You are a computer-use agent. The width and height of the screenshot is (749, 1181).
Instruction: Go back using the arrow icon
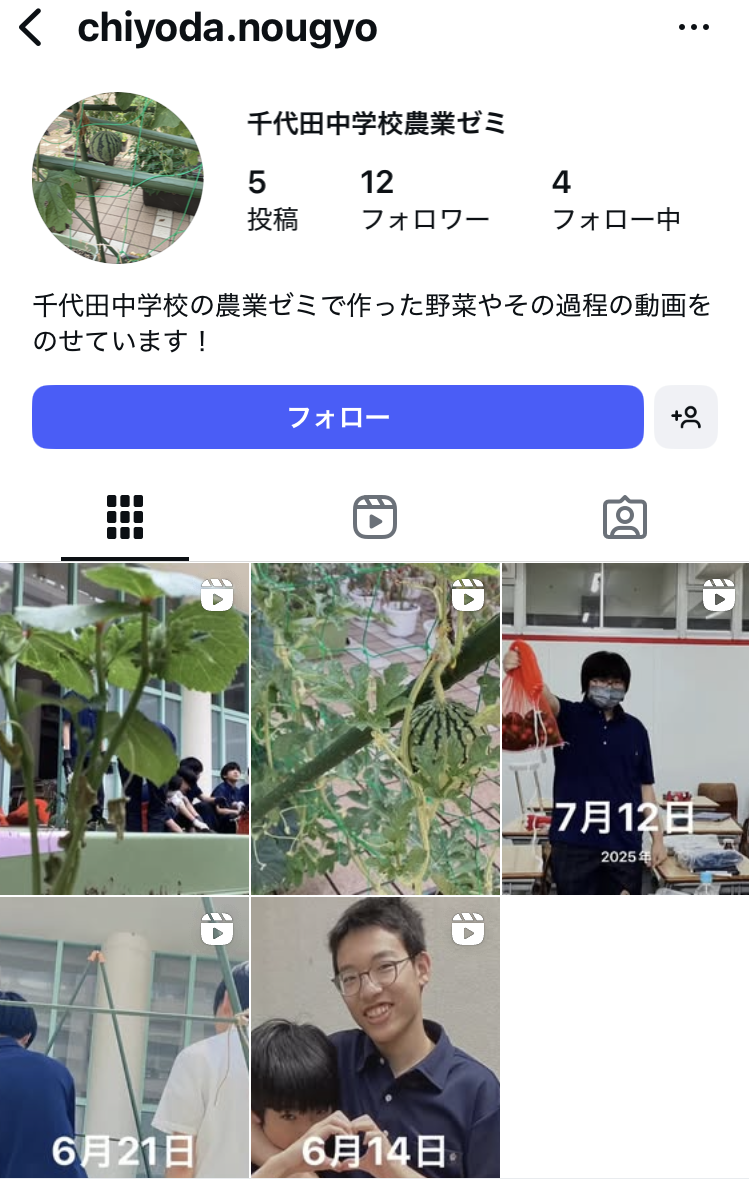[31, 28]
